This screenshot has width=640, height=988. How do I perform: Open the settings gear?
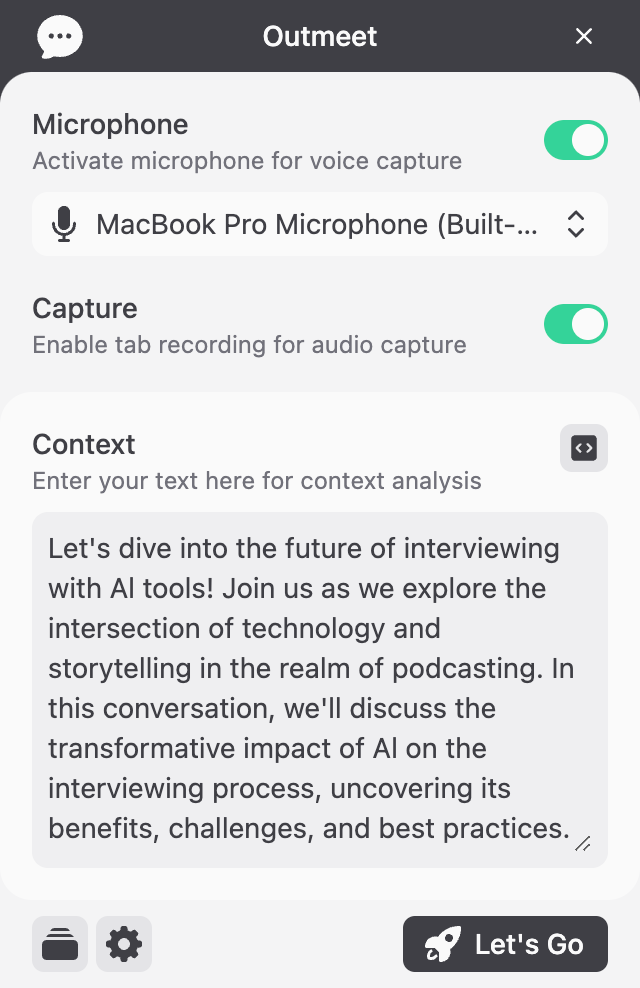pyautogui.click(x=124, y=944)
